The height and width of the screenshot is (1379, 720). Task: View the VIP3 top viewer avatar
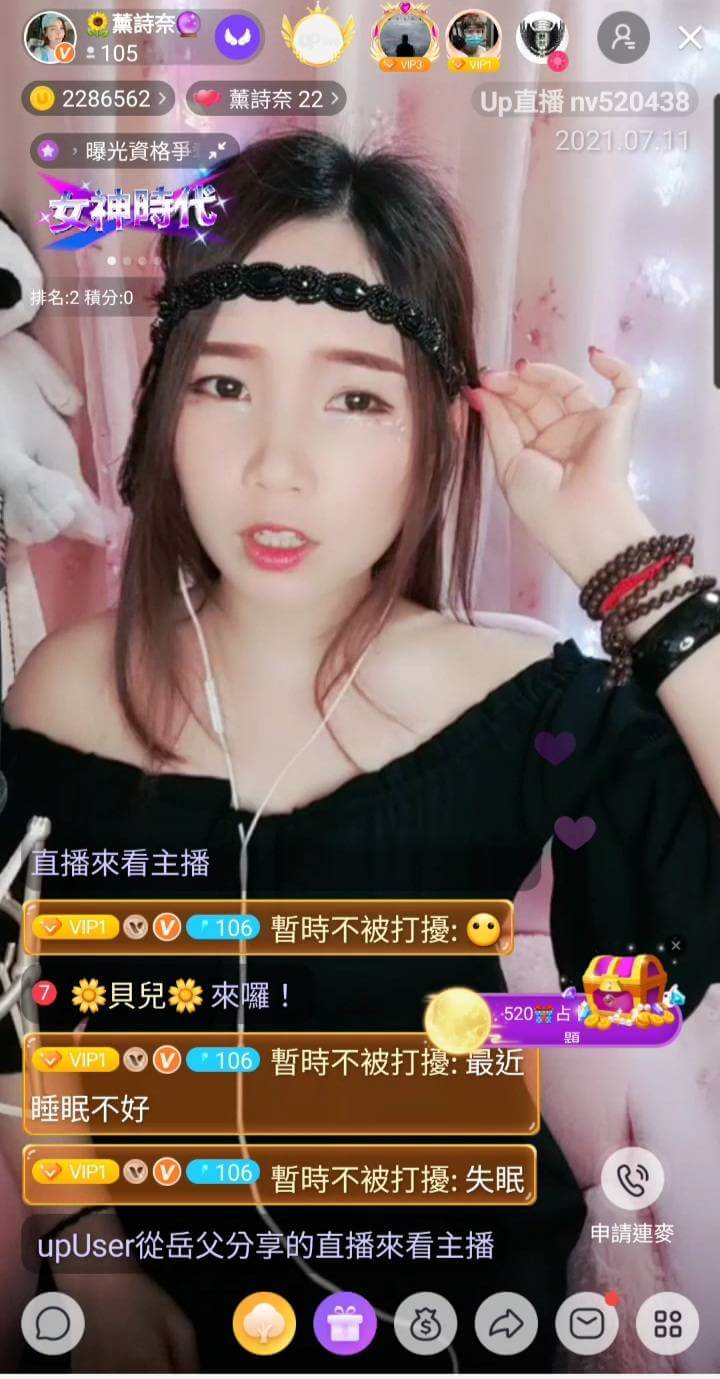point(405,38)
